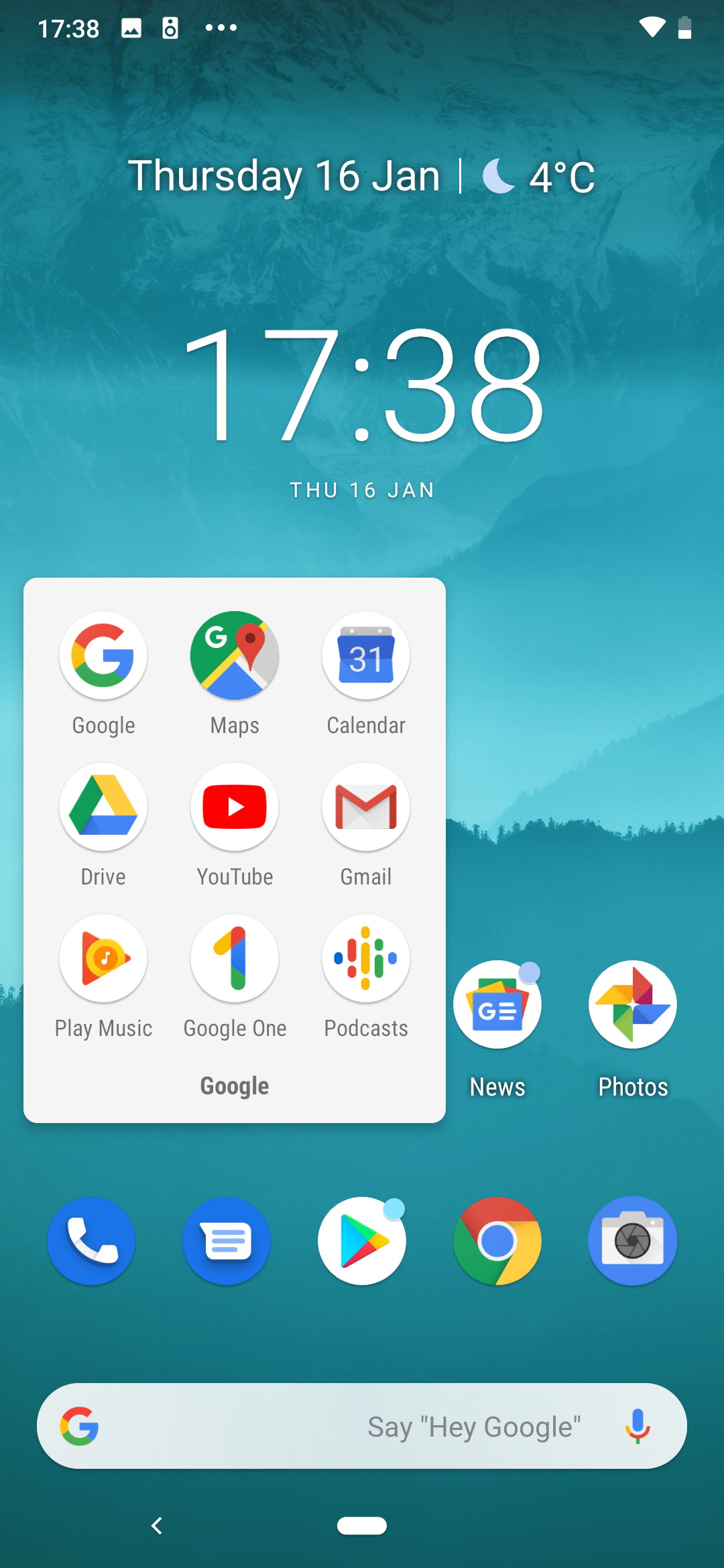Tap the Google search bar

(x=362, y=1426)
